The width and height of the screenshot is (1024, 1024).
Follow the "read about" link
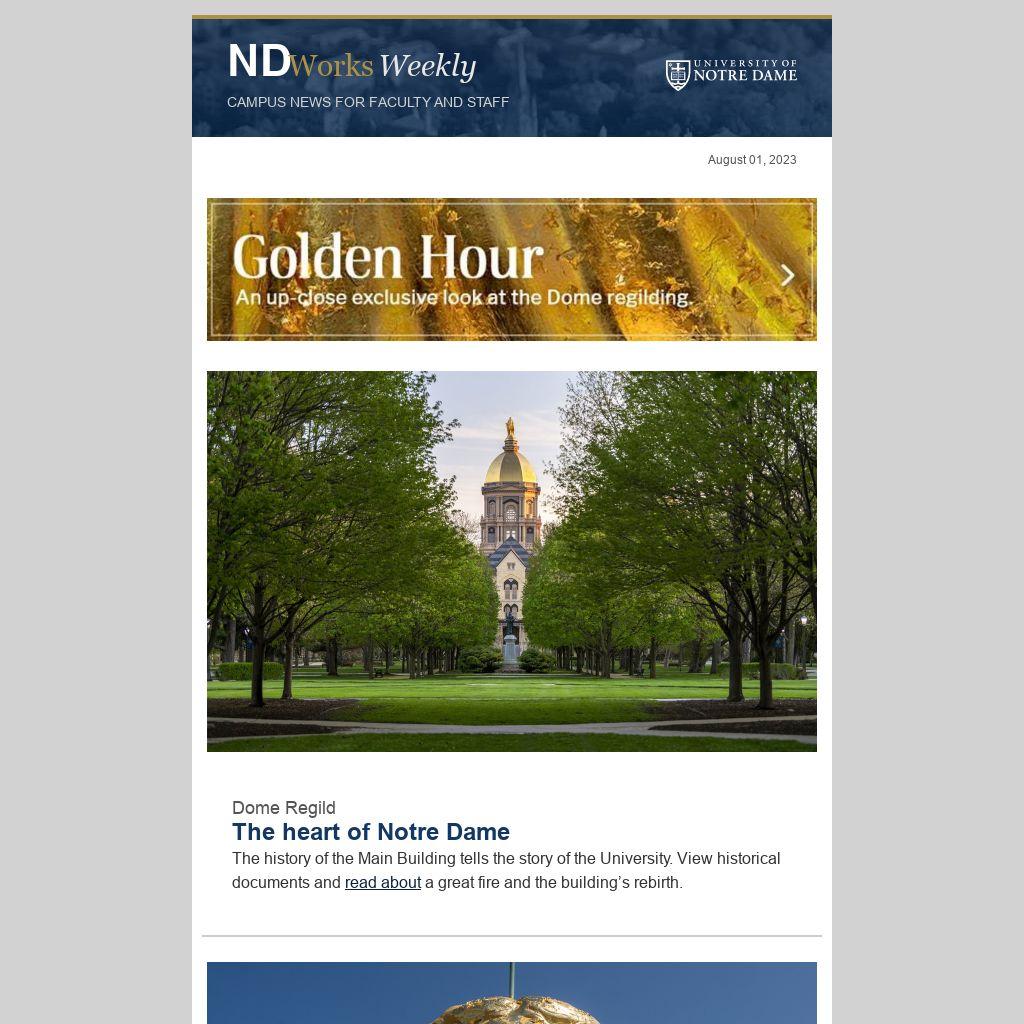click(382, 882)
